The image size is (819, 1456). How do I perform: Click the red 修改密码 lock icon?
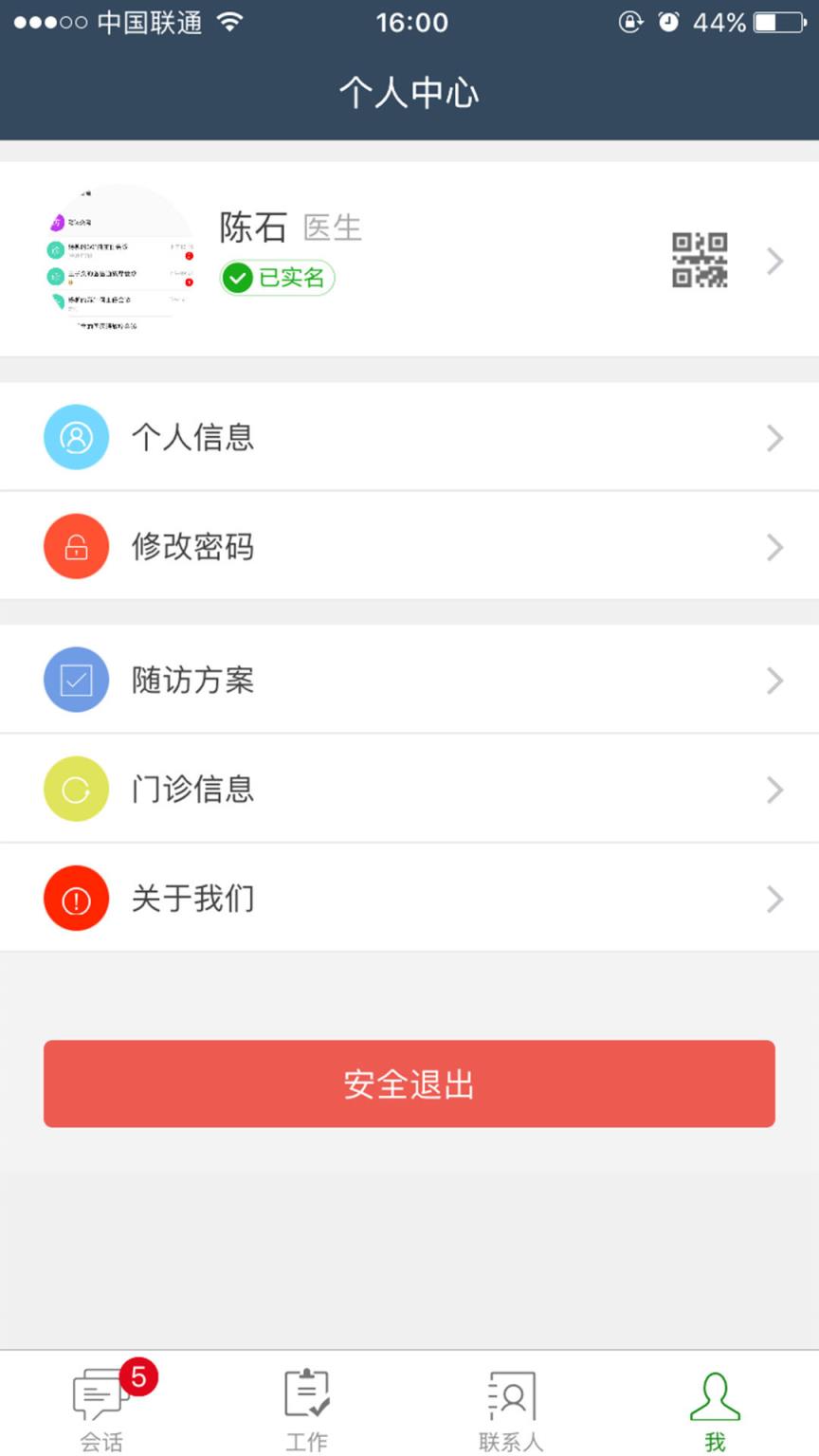pyautogui.click(x=77, y=546)
